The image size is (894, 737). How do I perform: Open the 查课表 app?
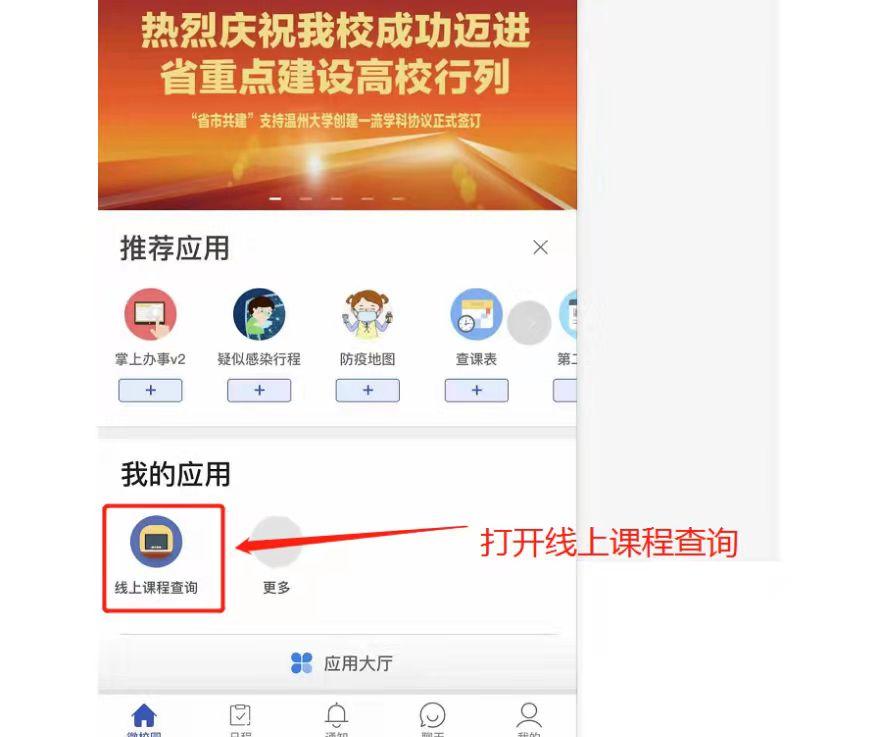(476, 315)
